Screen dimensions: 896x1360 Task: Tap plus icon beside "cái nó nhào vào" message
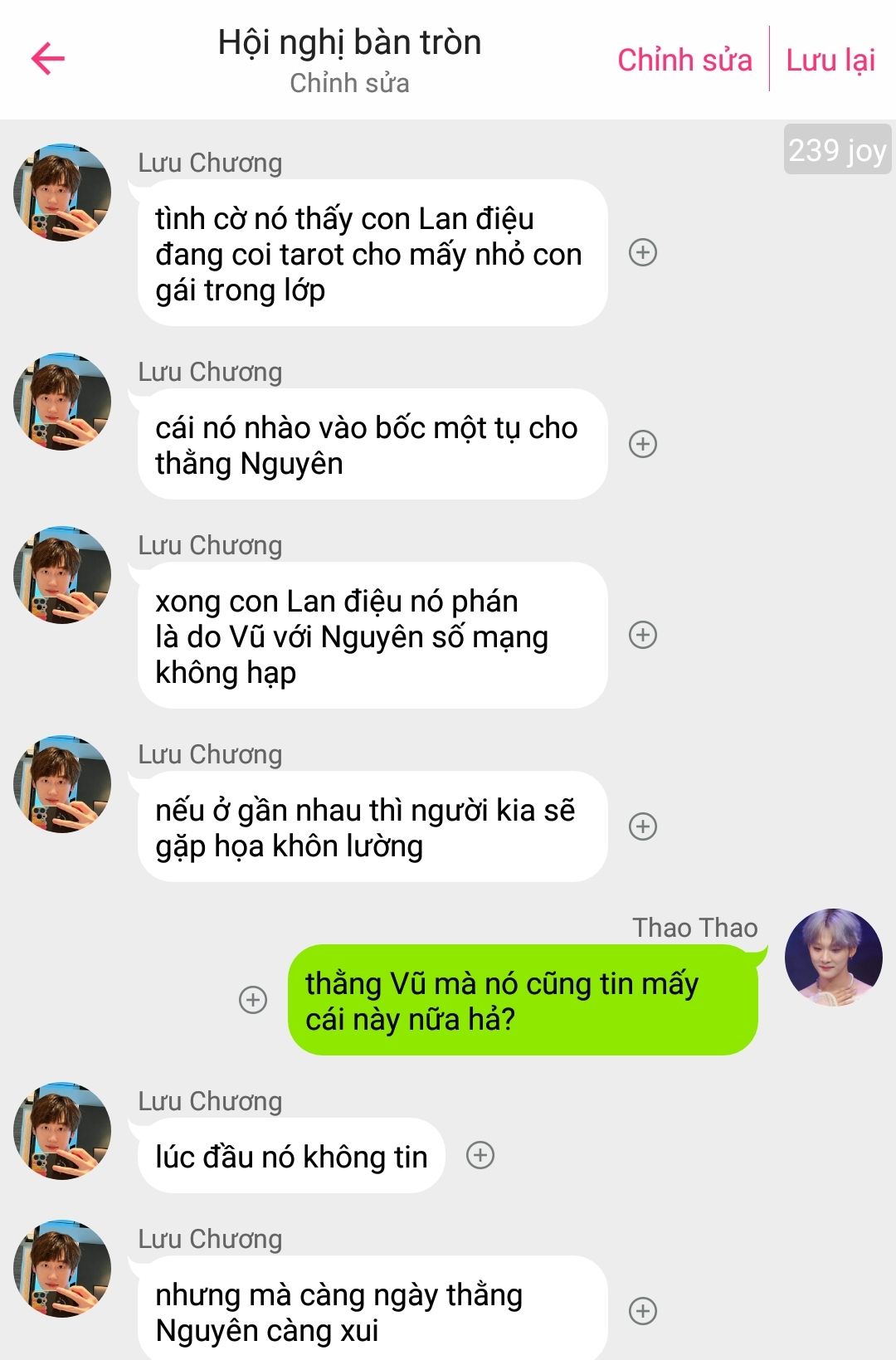(643, 444)
